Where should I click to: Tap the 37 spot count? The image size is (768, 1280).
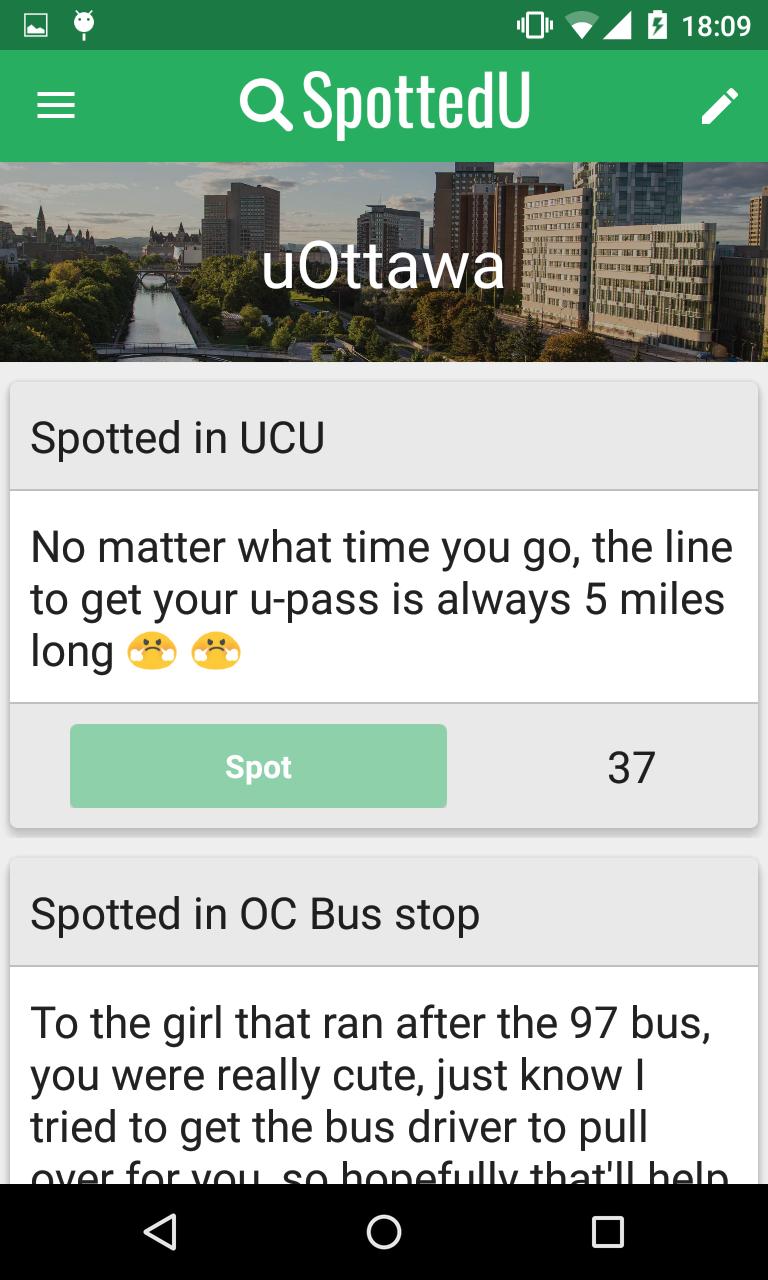tap(630, 766)
